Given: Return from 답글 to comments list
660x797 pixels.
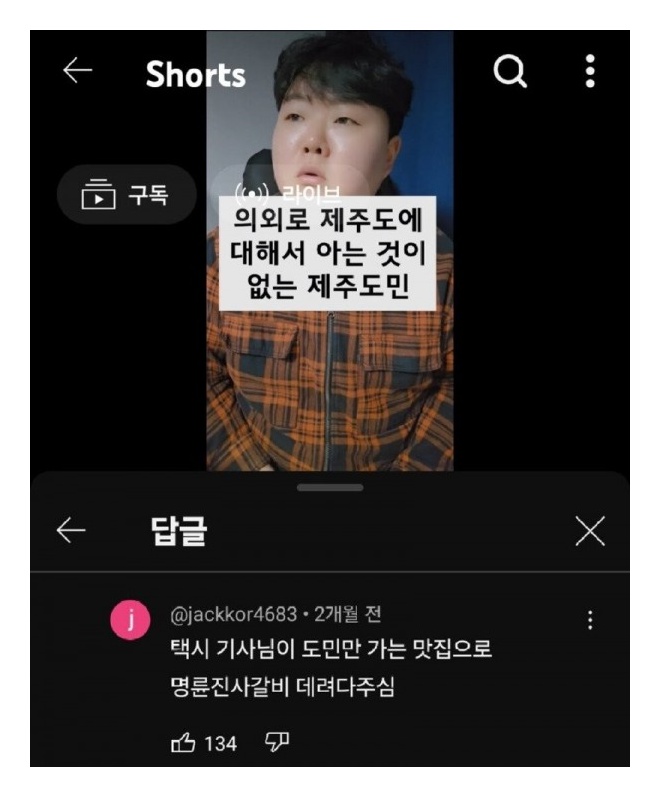Looking at the screenshot, I should 71,533.
